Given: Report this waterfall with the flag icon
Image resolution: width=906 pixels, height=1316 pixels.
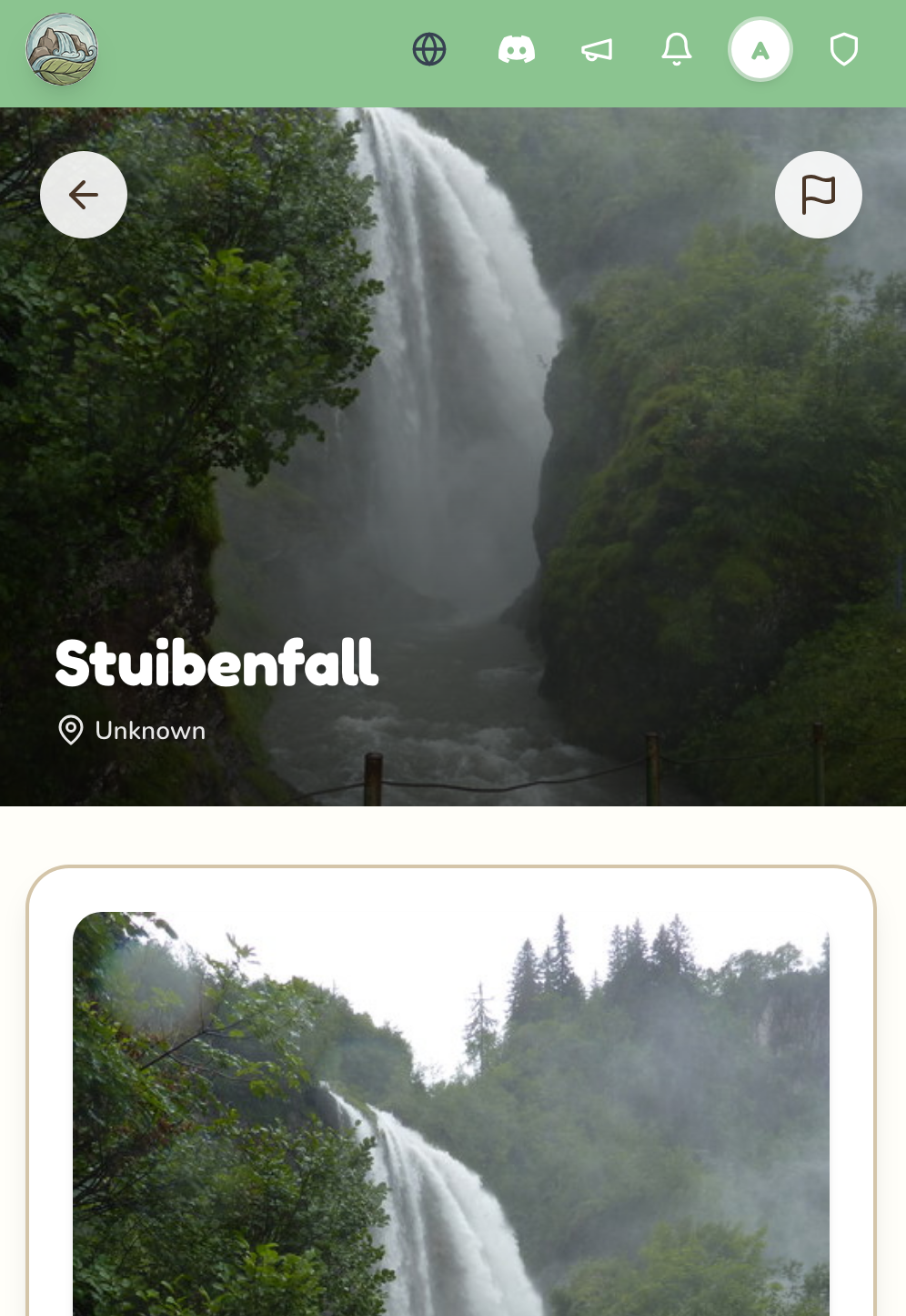Looking at the screenshot, I should pos(818,195).
